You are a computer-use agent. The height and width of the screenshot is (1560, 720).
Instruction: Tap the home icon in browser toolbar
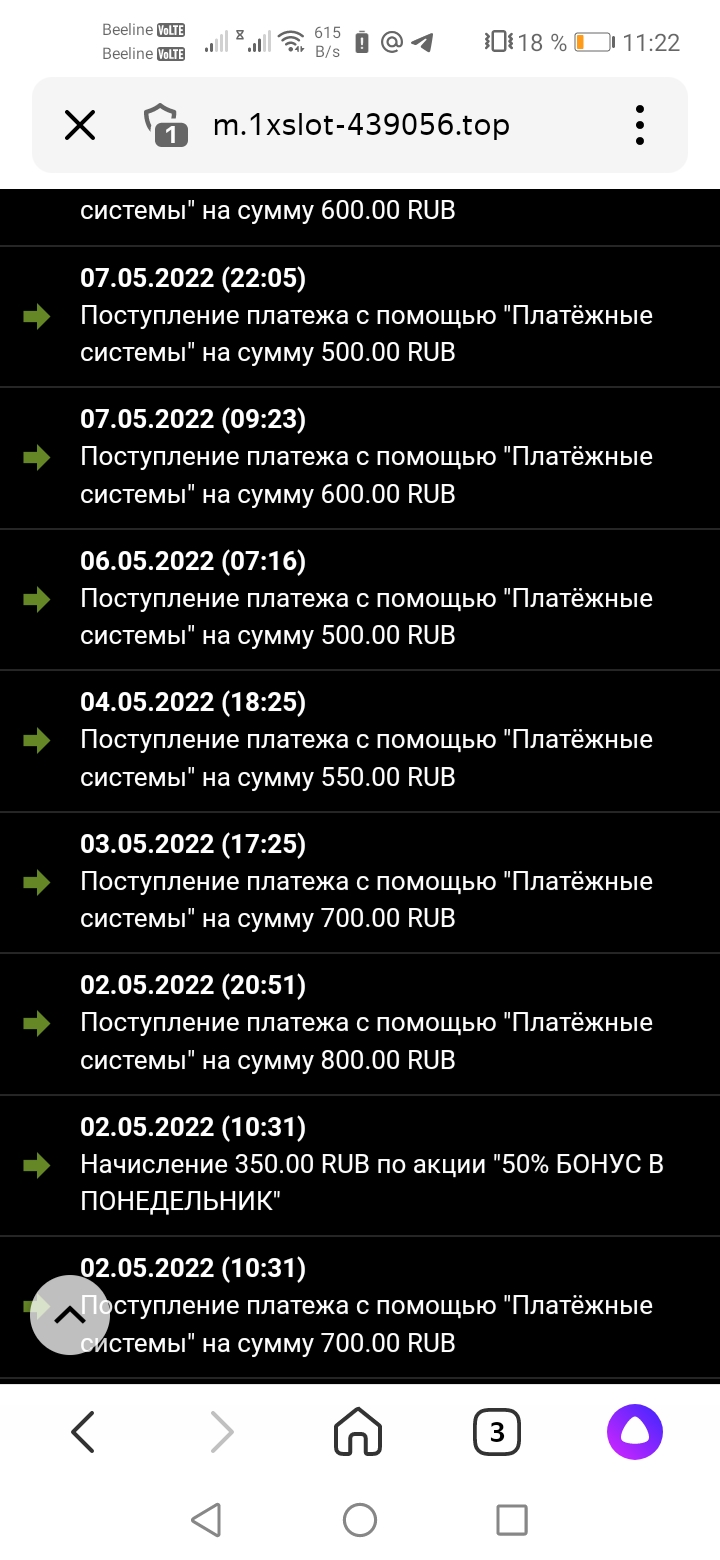click(358, 1432)
